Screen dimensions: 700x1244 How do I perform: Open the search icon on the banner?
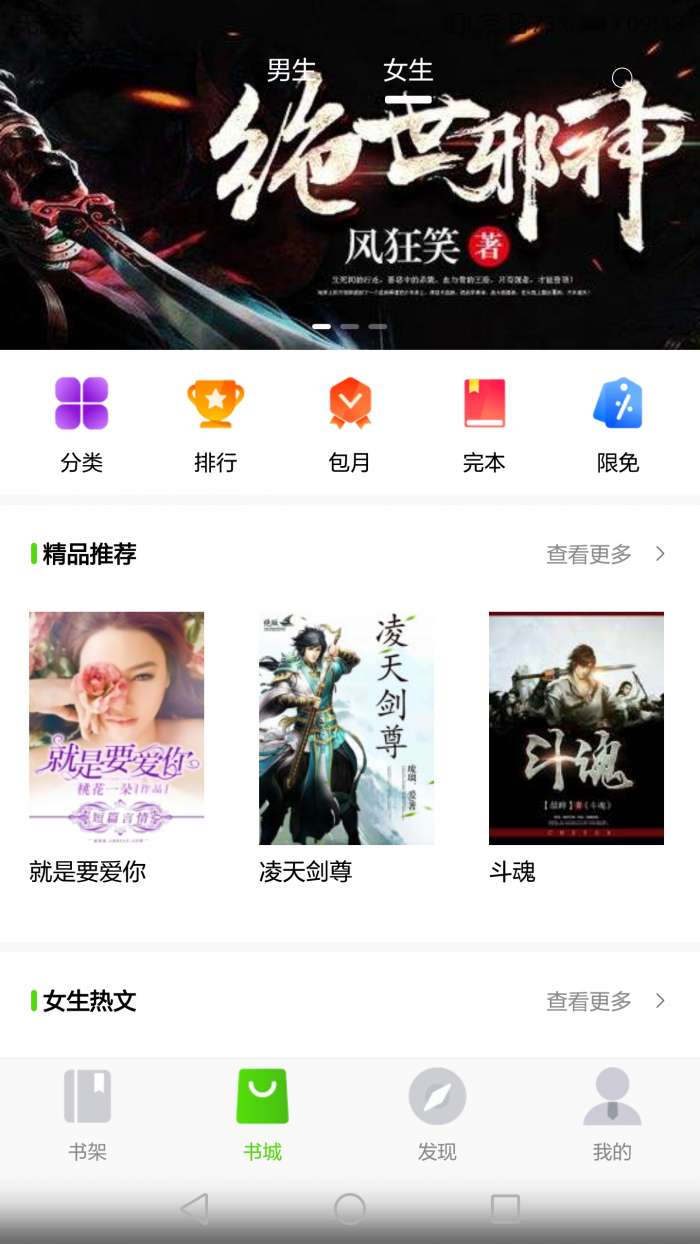[622, 78]
